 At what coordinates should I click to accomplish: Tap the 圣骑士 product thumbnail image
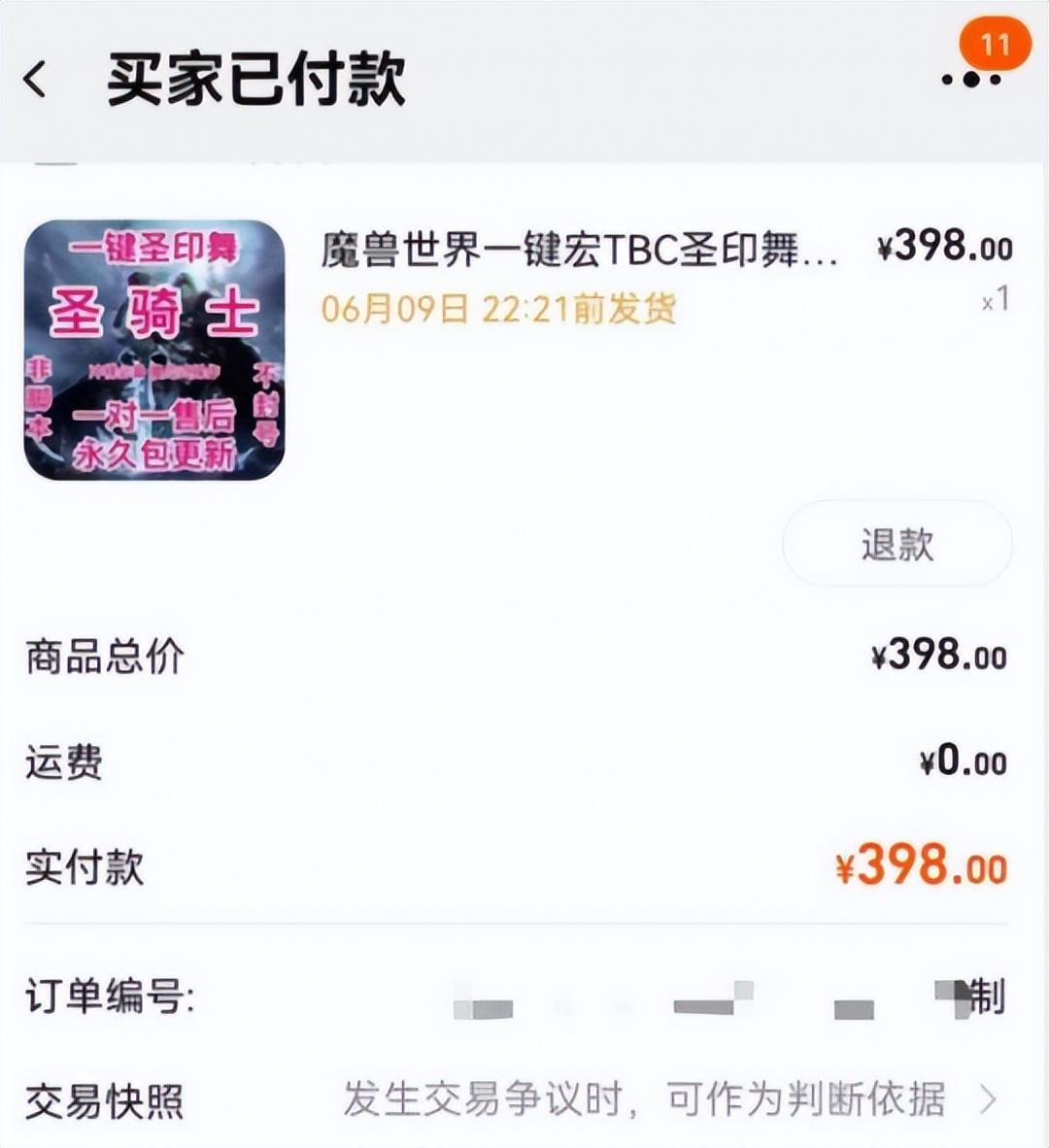click(x=155, y=348)
